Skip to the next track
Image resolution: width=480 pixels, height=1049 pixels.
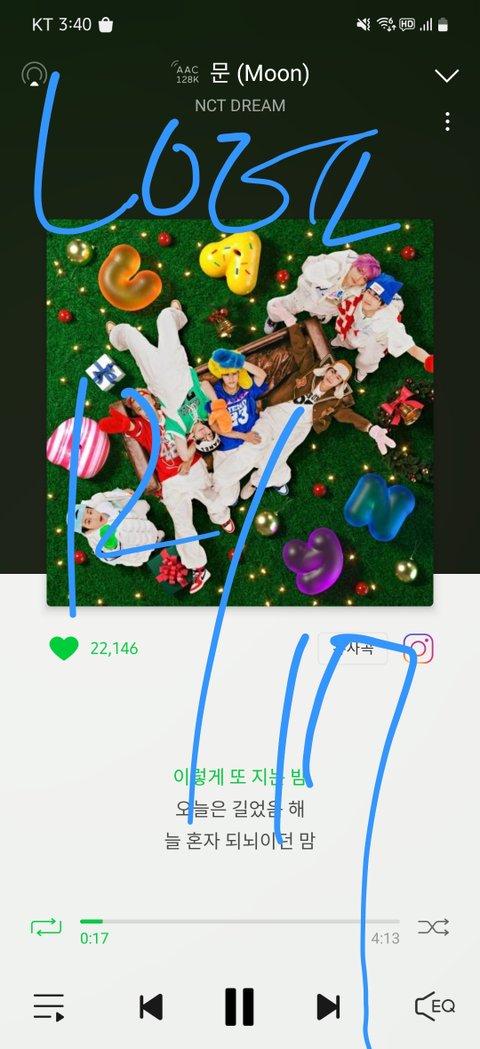328,1007
